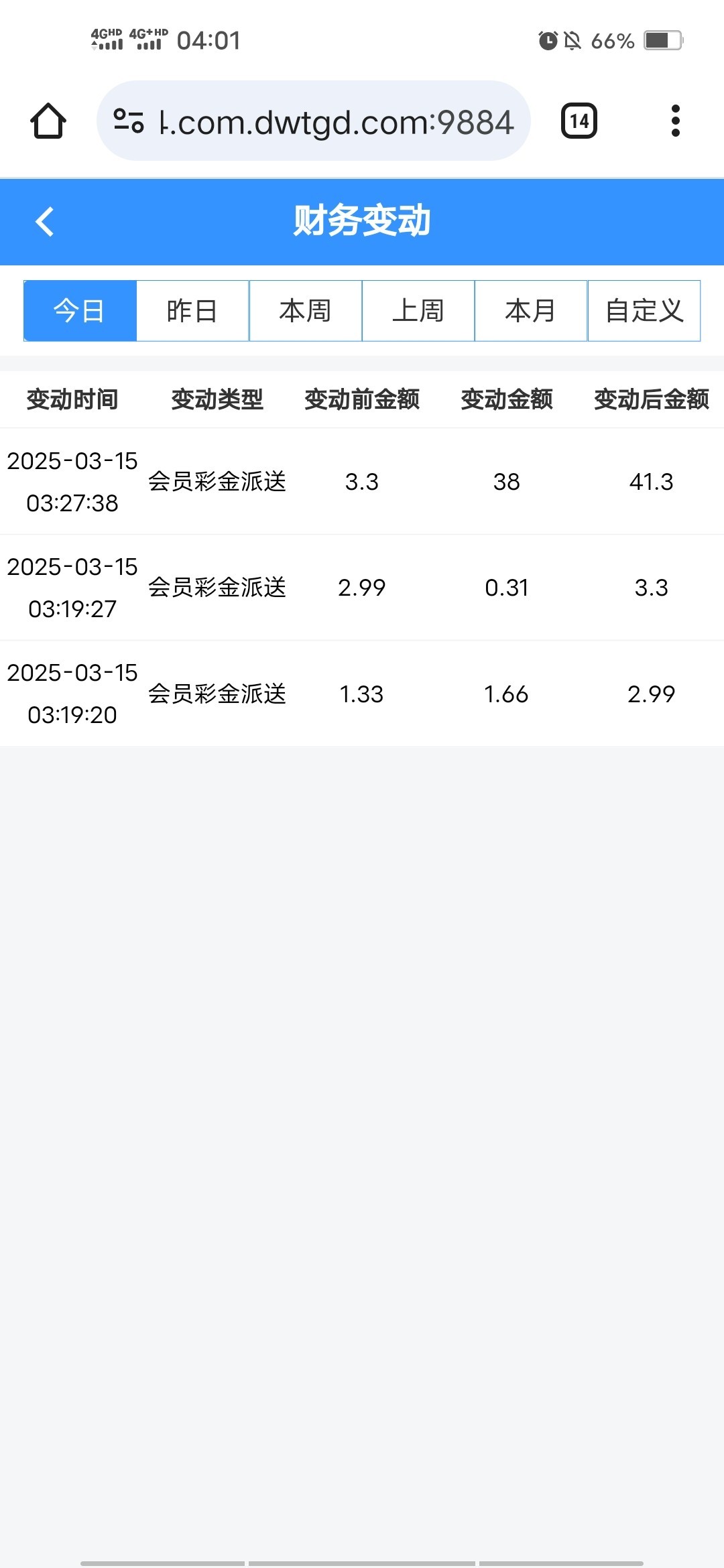
Task: Switch to the 上周 filter
Action: click(x=418, y=311)
